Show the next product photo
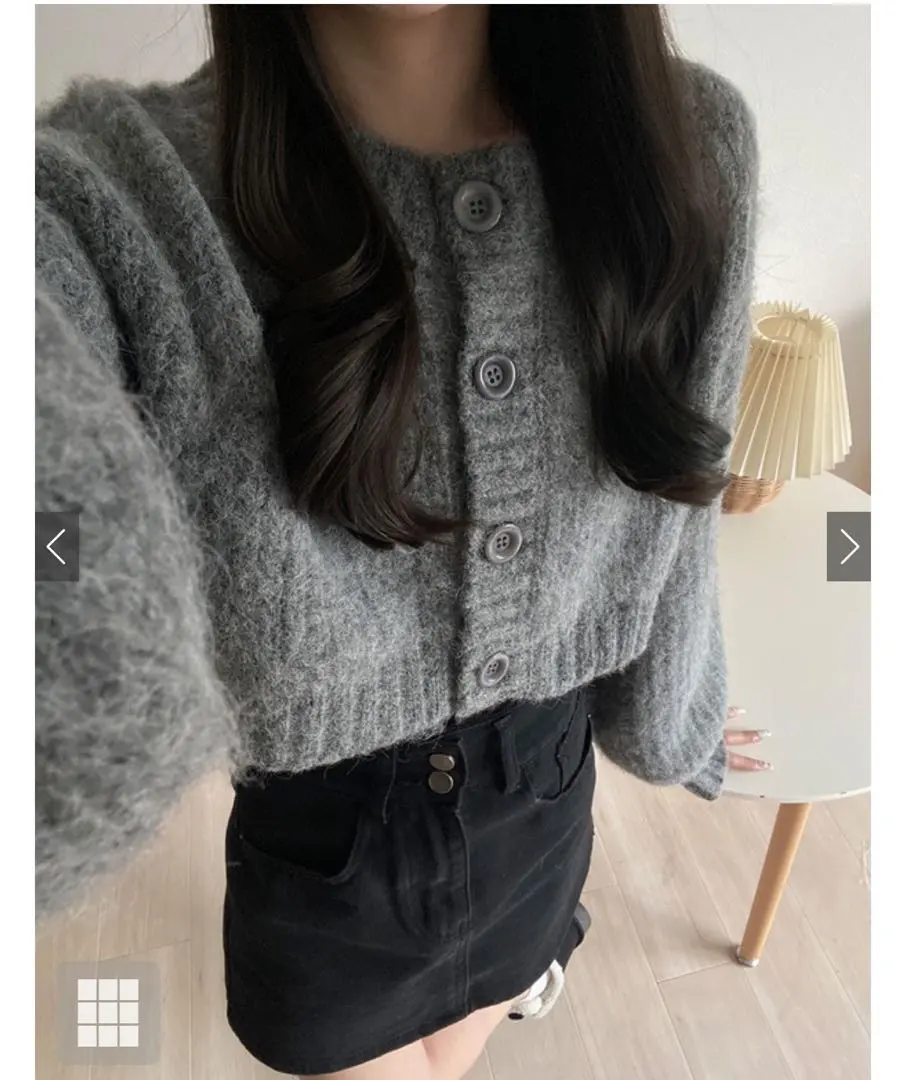 (848, 547)
